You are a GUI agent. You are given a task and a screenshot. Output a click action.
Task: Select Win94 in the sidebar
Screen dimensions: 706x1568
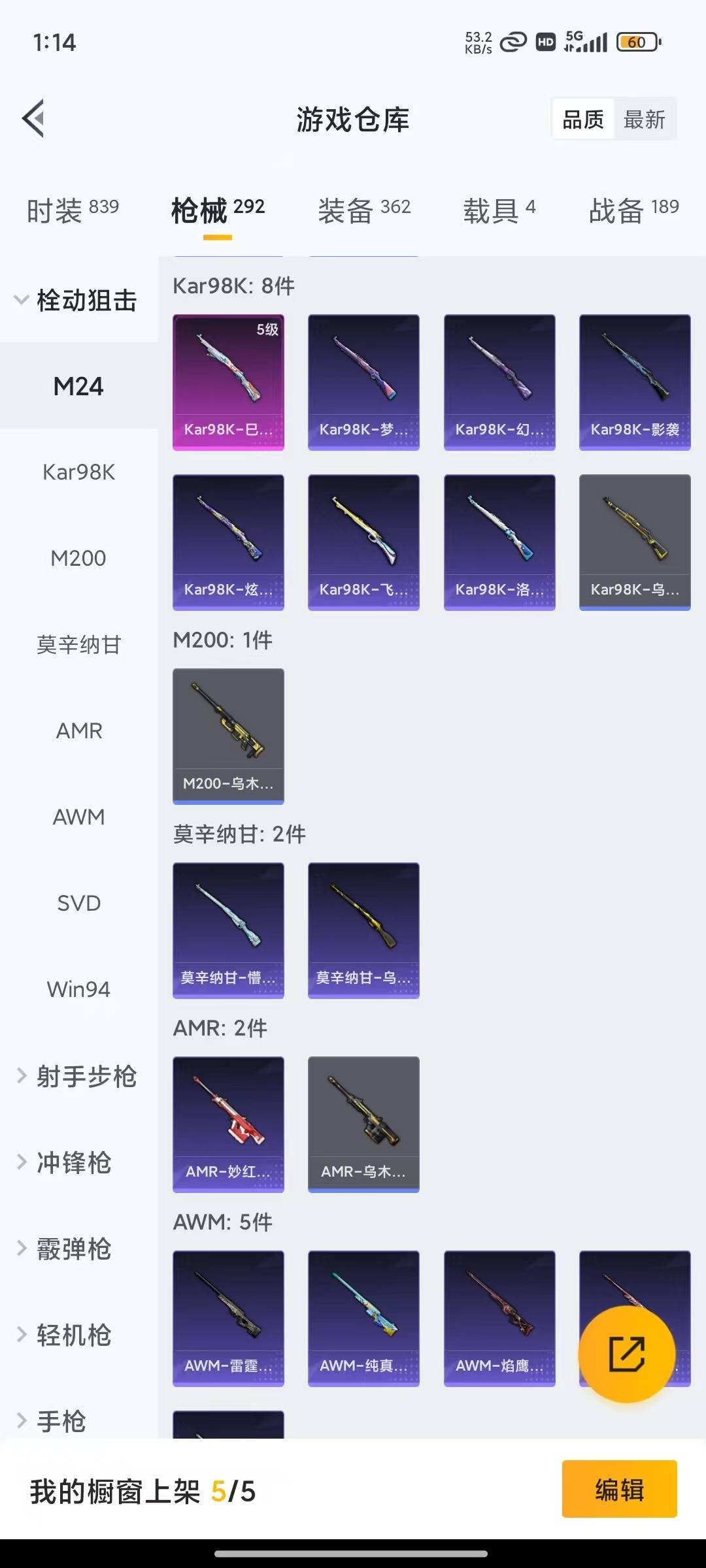(x=78, y=989)
